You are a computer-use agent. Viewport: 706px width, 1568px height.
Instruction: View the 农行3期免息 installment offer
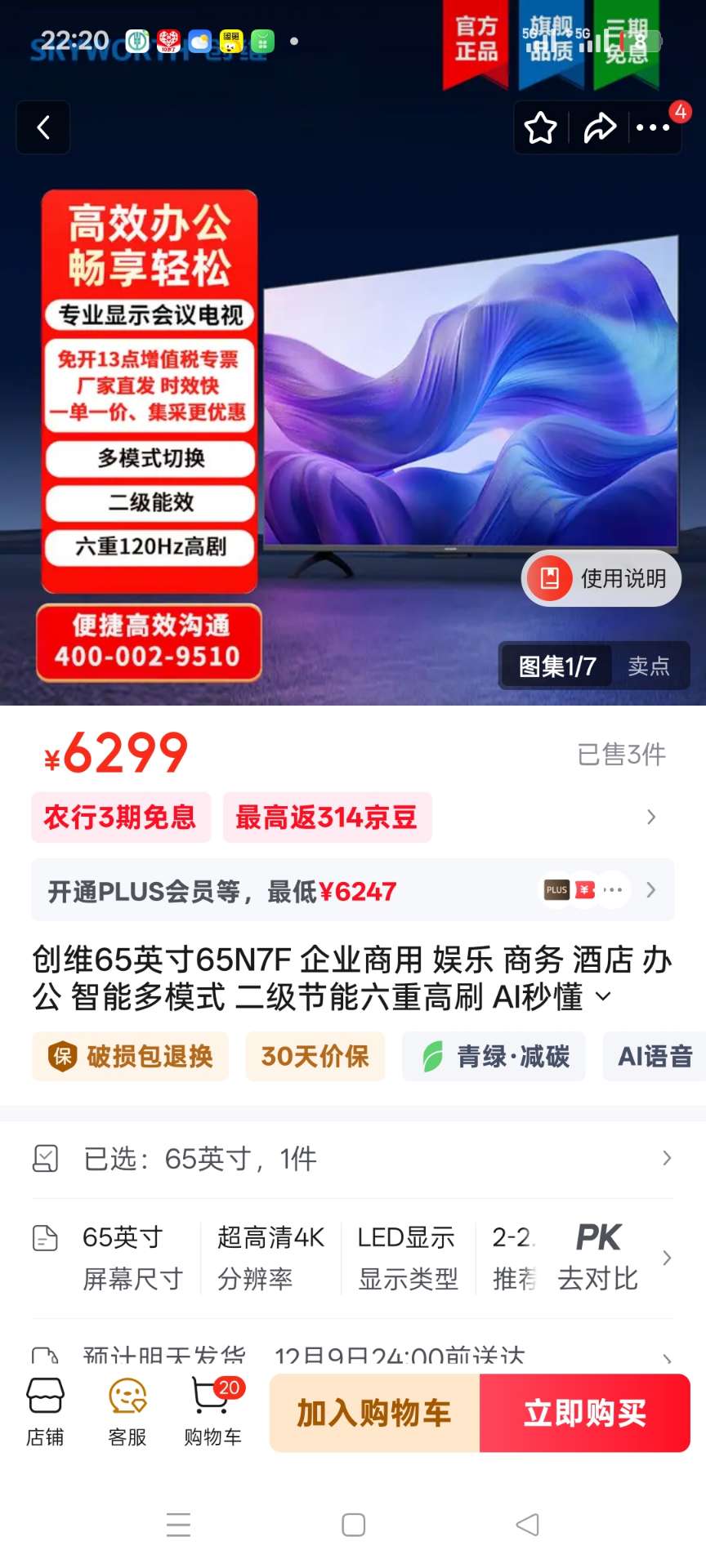[x=121, y=817]
